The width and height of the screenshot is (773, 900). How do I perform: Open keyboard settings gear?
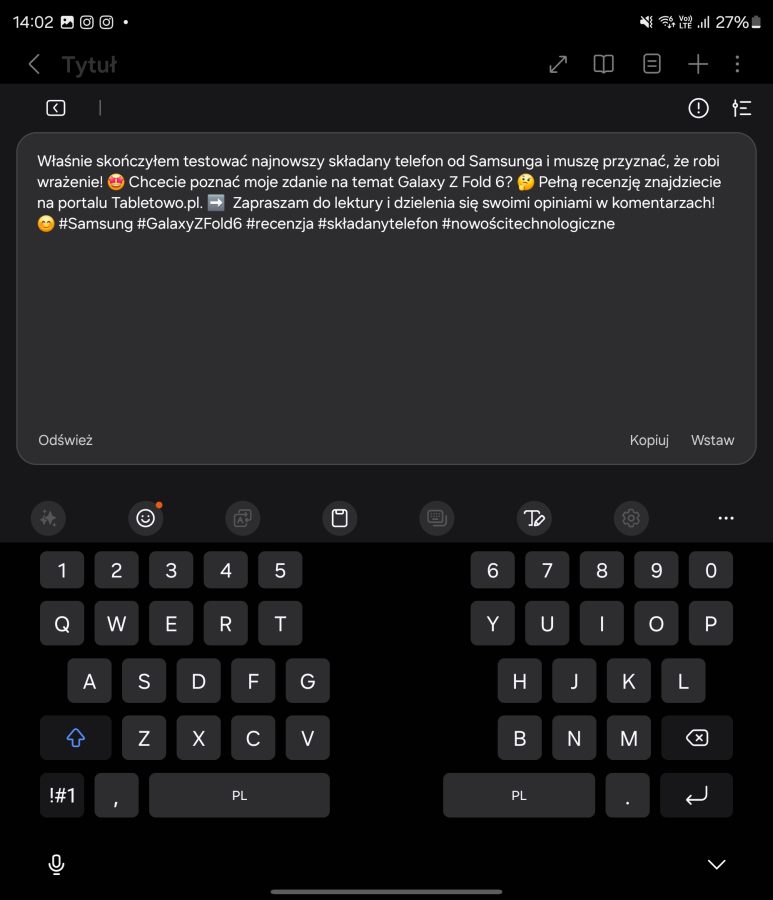[630, 518]
